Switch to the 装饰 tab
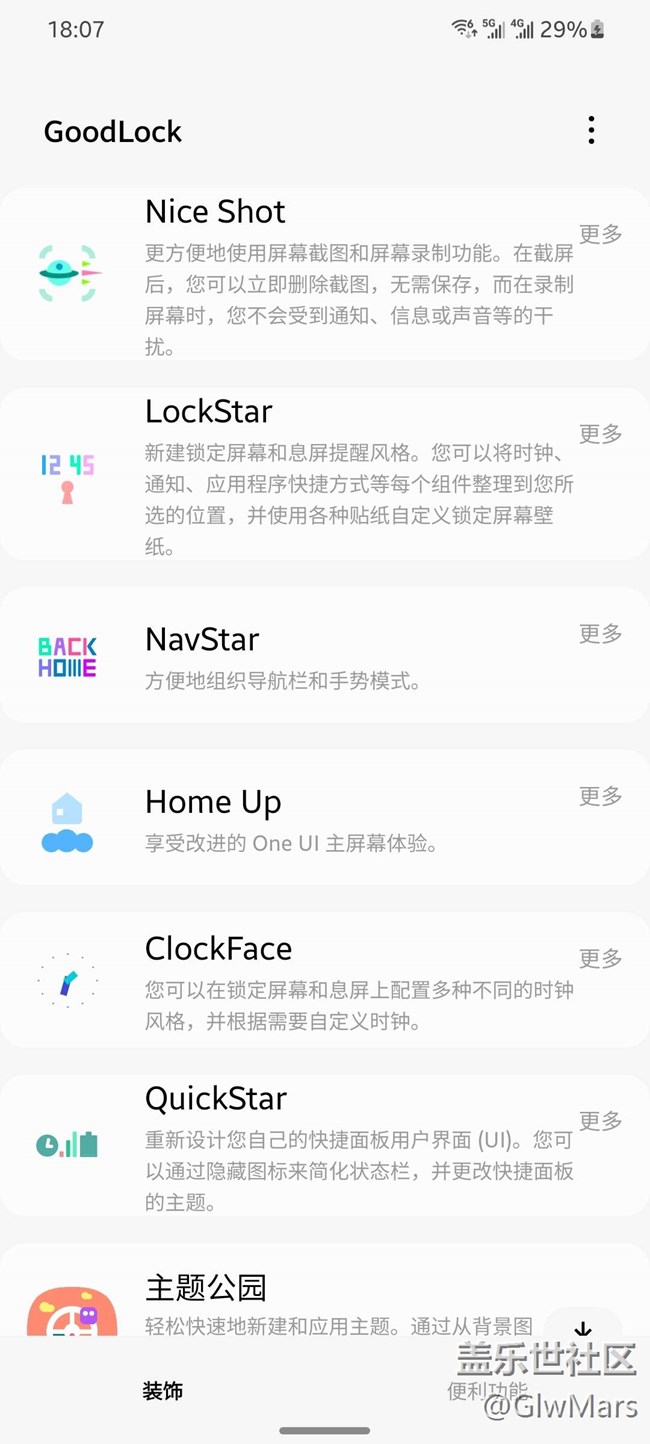This screenshot has height=1444, width=650. pyautogui.click(x=163, y=1391)
